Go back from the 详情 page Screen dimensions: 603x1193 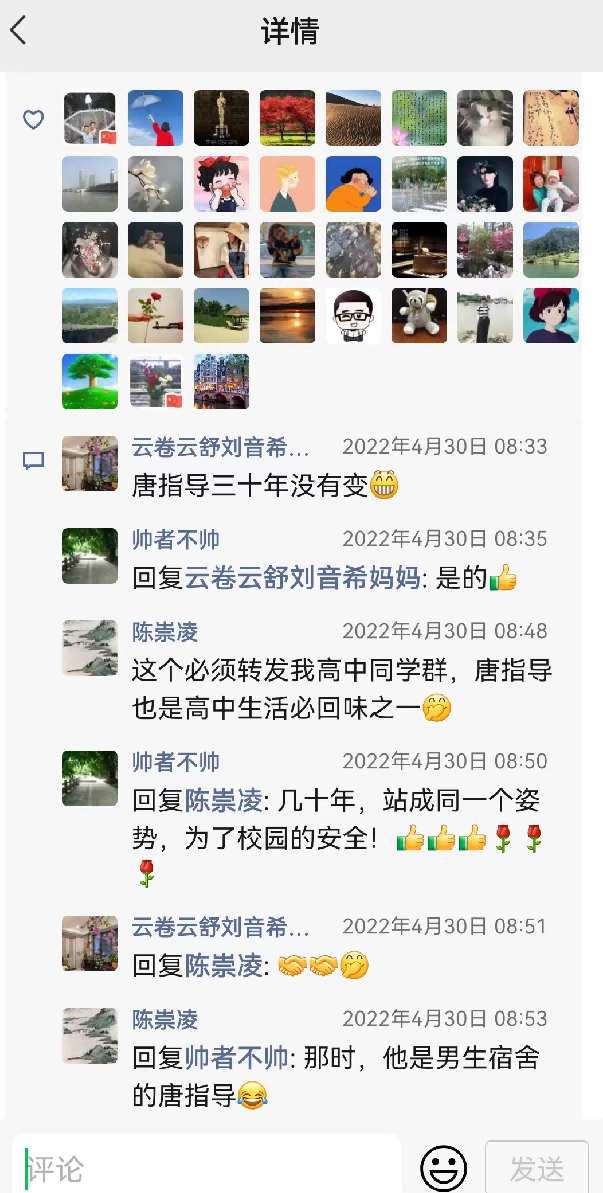pyautogui.click(x=18, y=31)
